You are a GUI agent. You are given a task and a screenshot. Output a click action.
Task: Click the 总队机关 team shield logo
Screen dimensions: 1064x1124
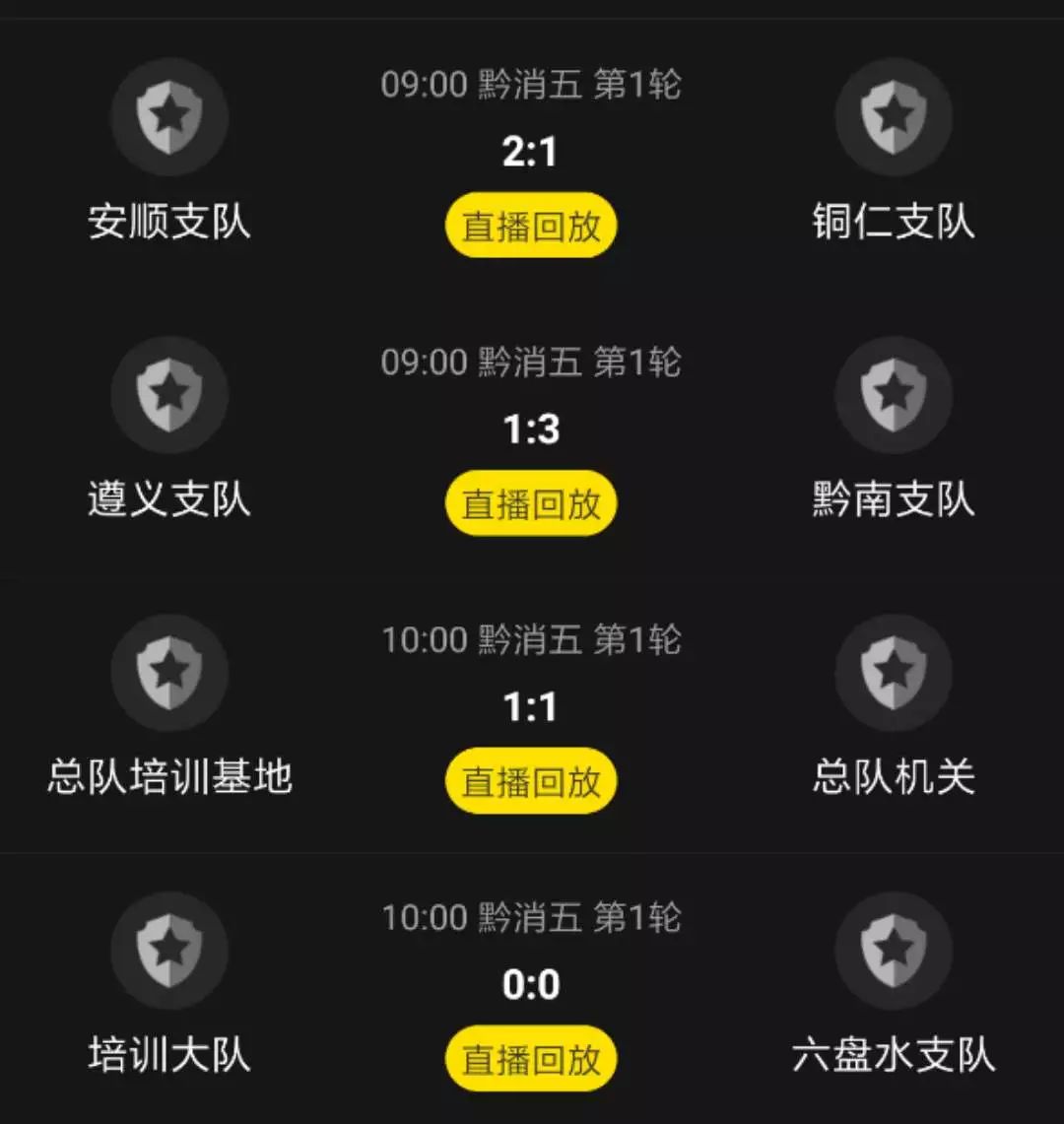[893, 672]
